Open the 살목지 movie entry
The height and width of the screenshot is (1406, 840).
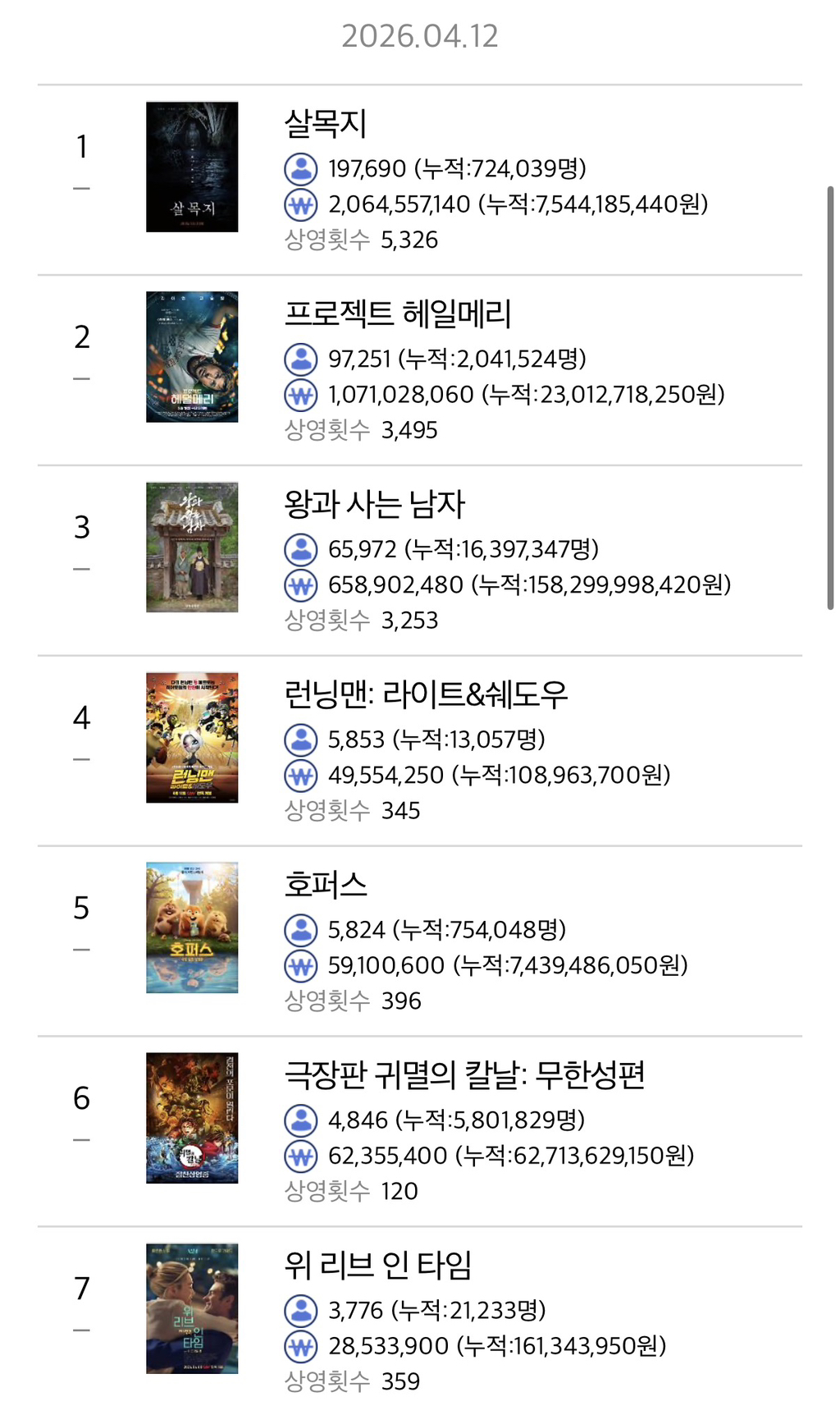pyautogui.click(x=419, y=180)
